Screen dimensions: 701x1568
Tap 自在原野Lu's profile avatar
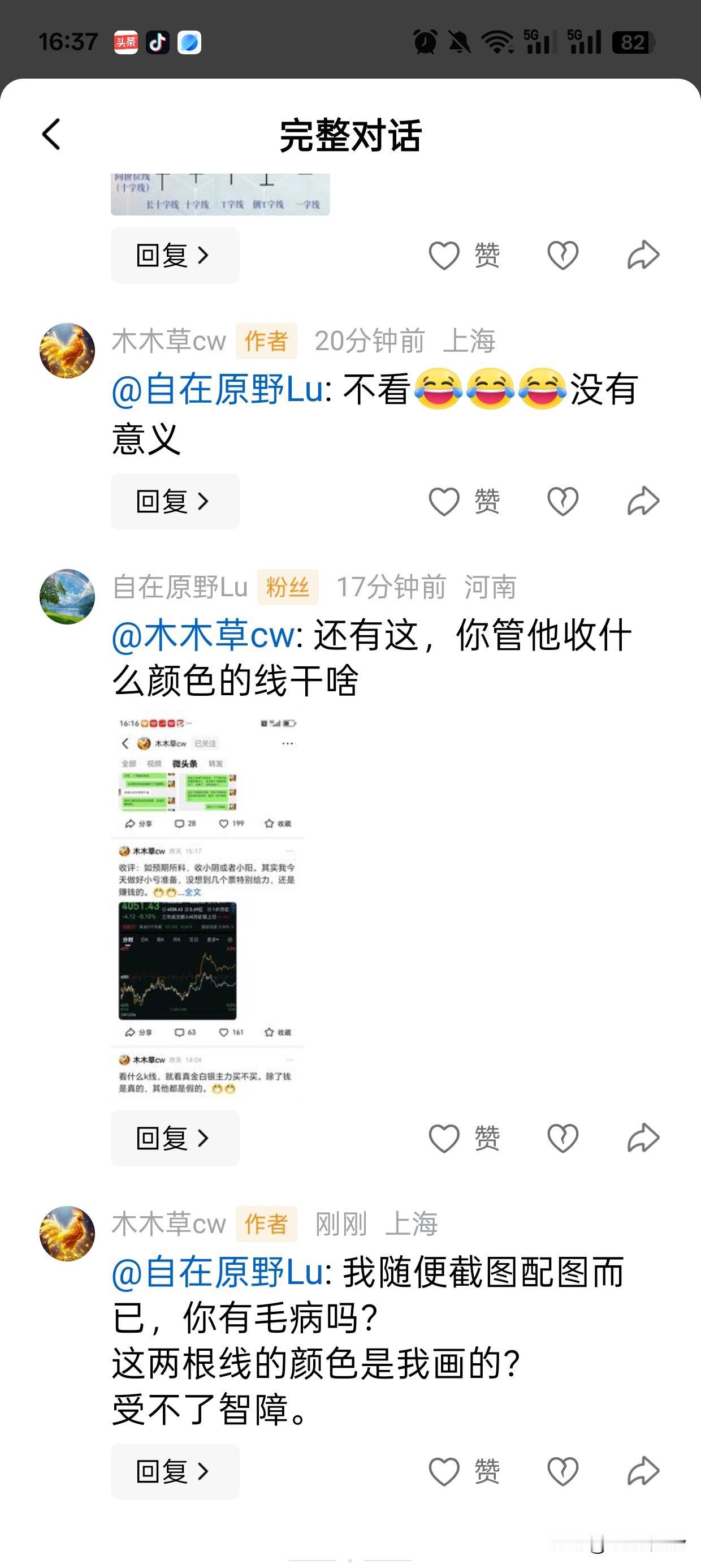pyautogui.click(x=67, y=597)
